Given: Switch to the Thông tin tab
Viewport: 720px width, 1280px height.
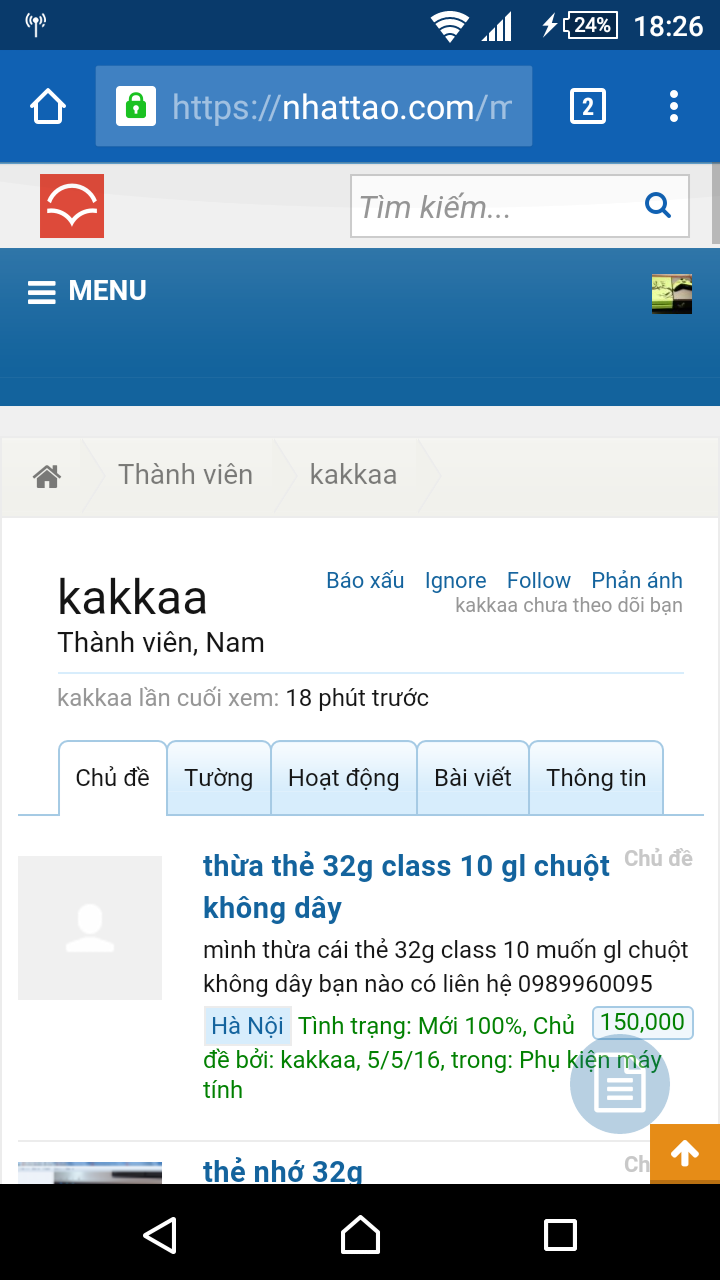Looking at the screenshot, I should [596, 778].
